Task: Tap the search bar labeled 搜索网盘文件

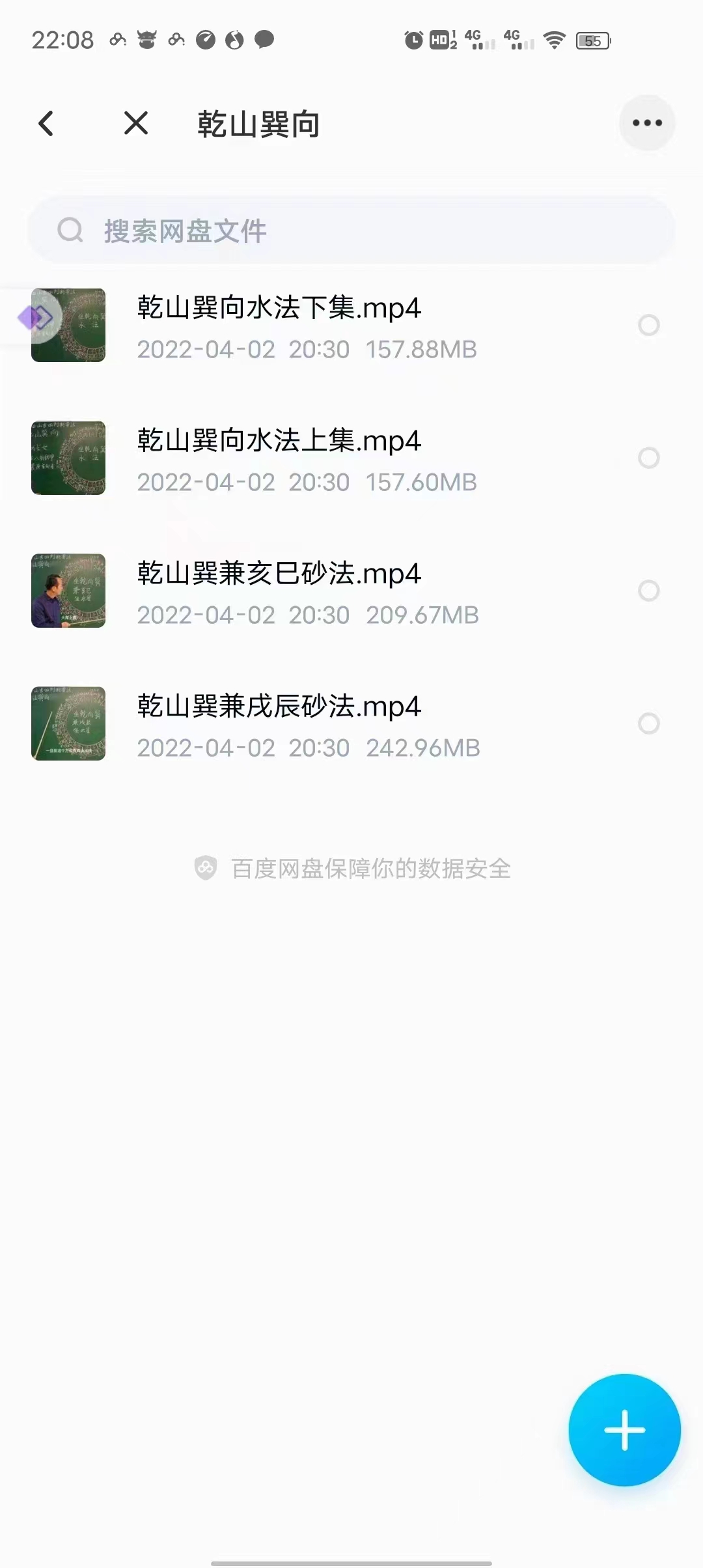Action: point(351,231)
